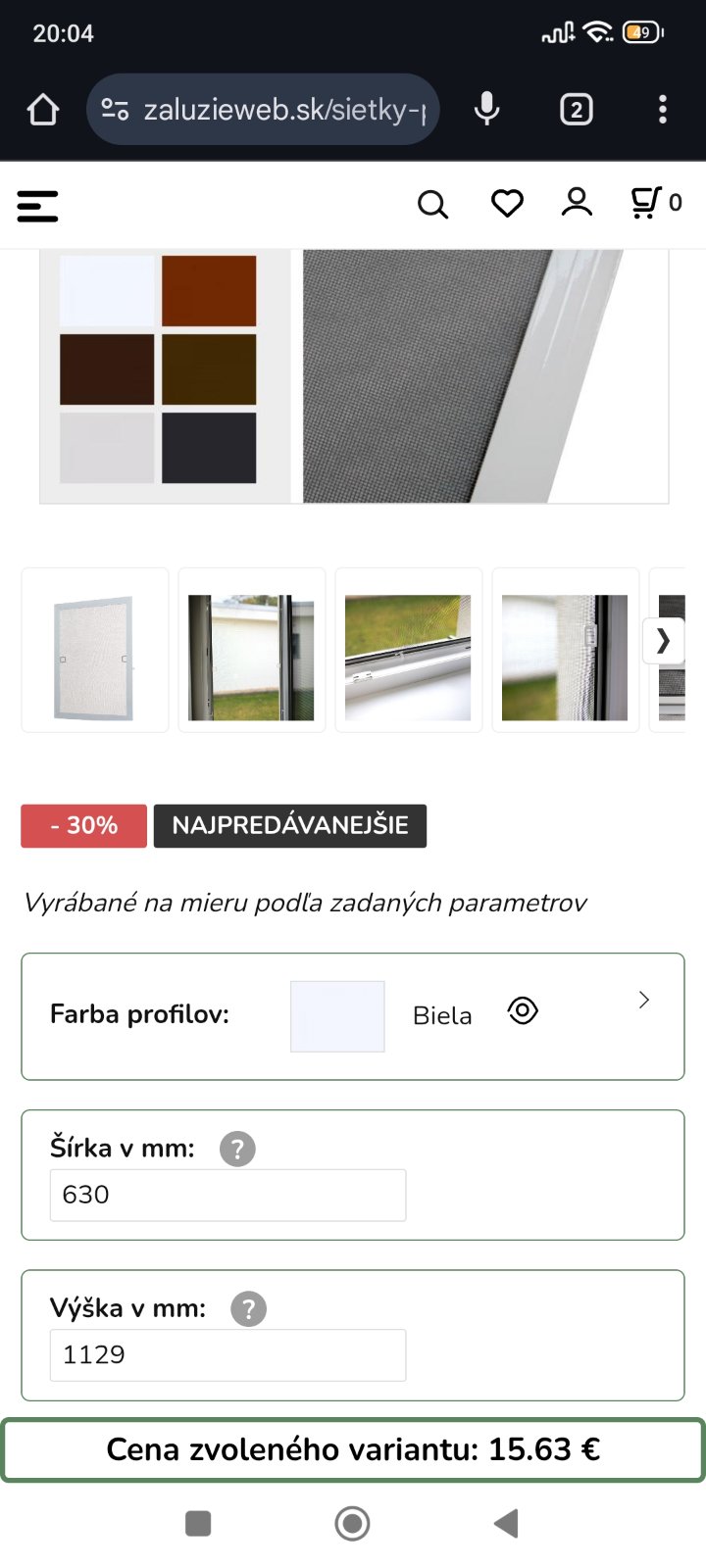706x1568 pixels.
Task: Open the site search
Action: click(432, 205)
